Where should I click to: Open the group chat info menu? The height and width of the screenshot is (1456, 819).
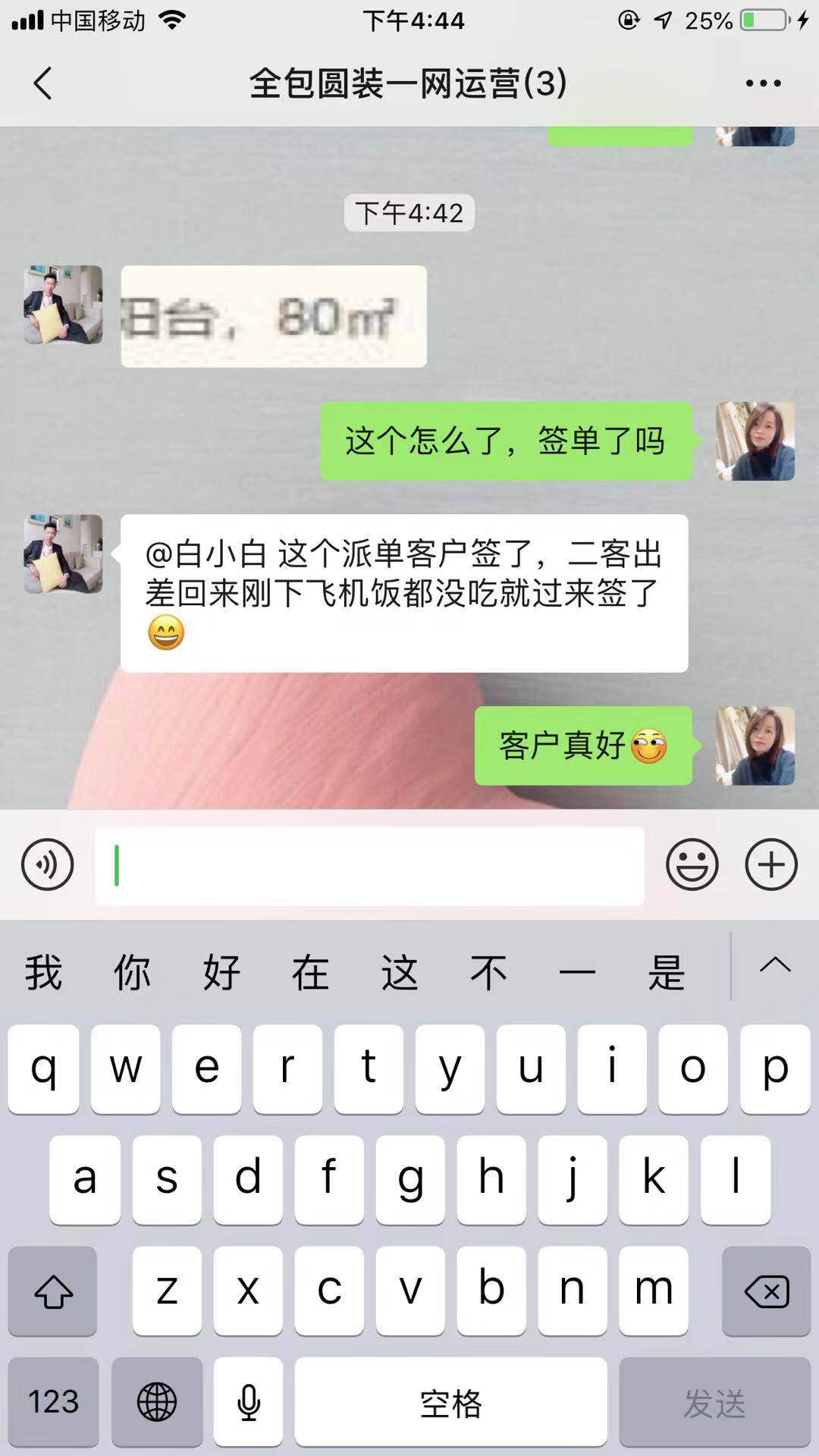point(763,83)
